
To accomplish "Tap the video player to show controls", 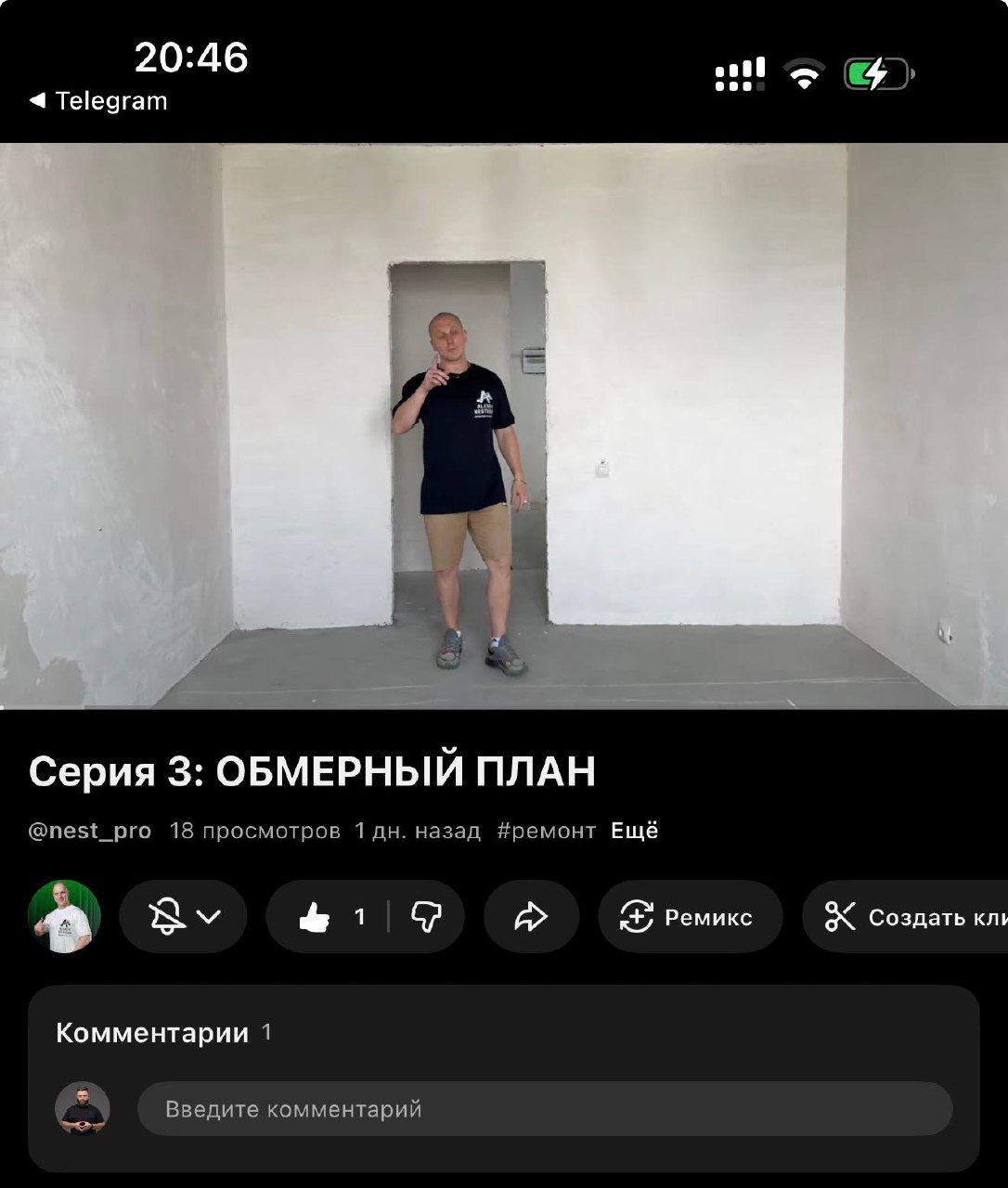I will click(x=504, y=426).
